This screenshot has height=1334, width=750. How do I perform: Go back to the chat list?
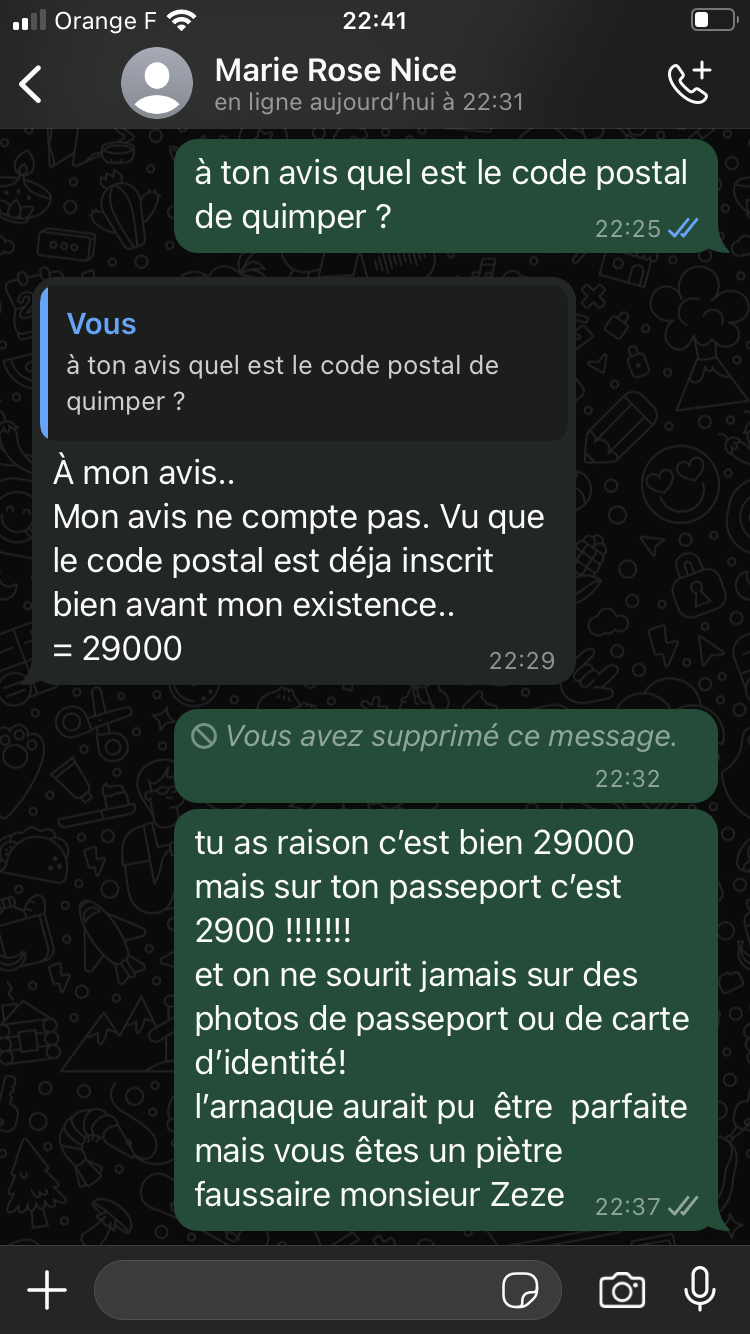32,84
